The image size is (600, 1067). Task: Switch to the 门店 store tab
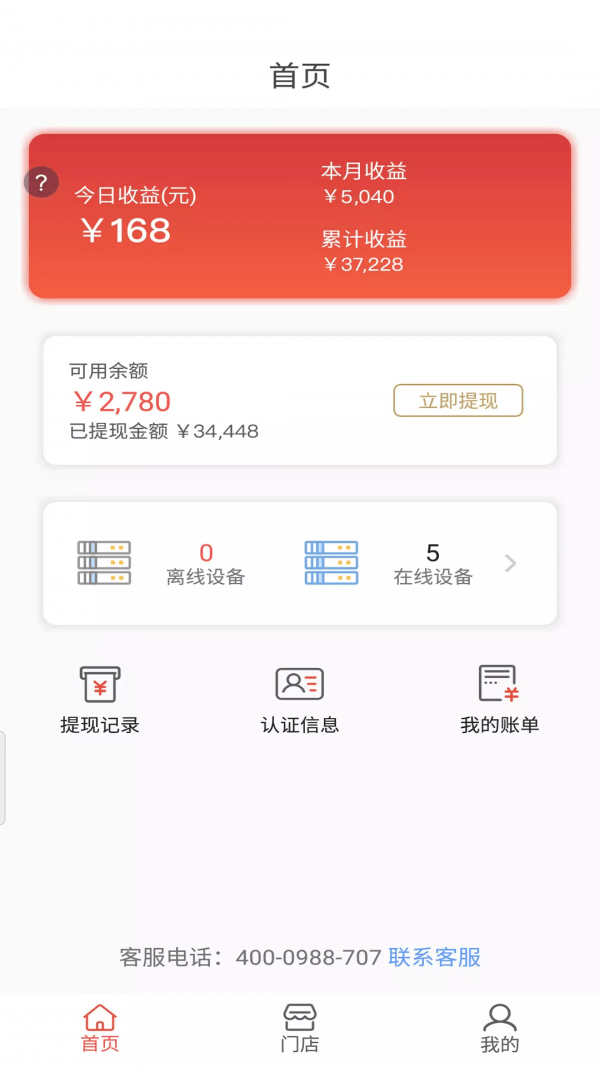pos(300,1028)
